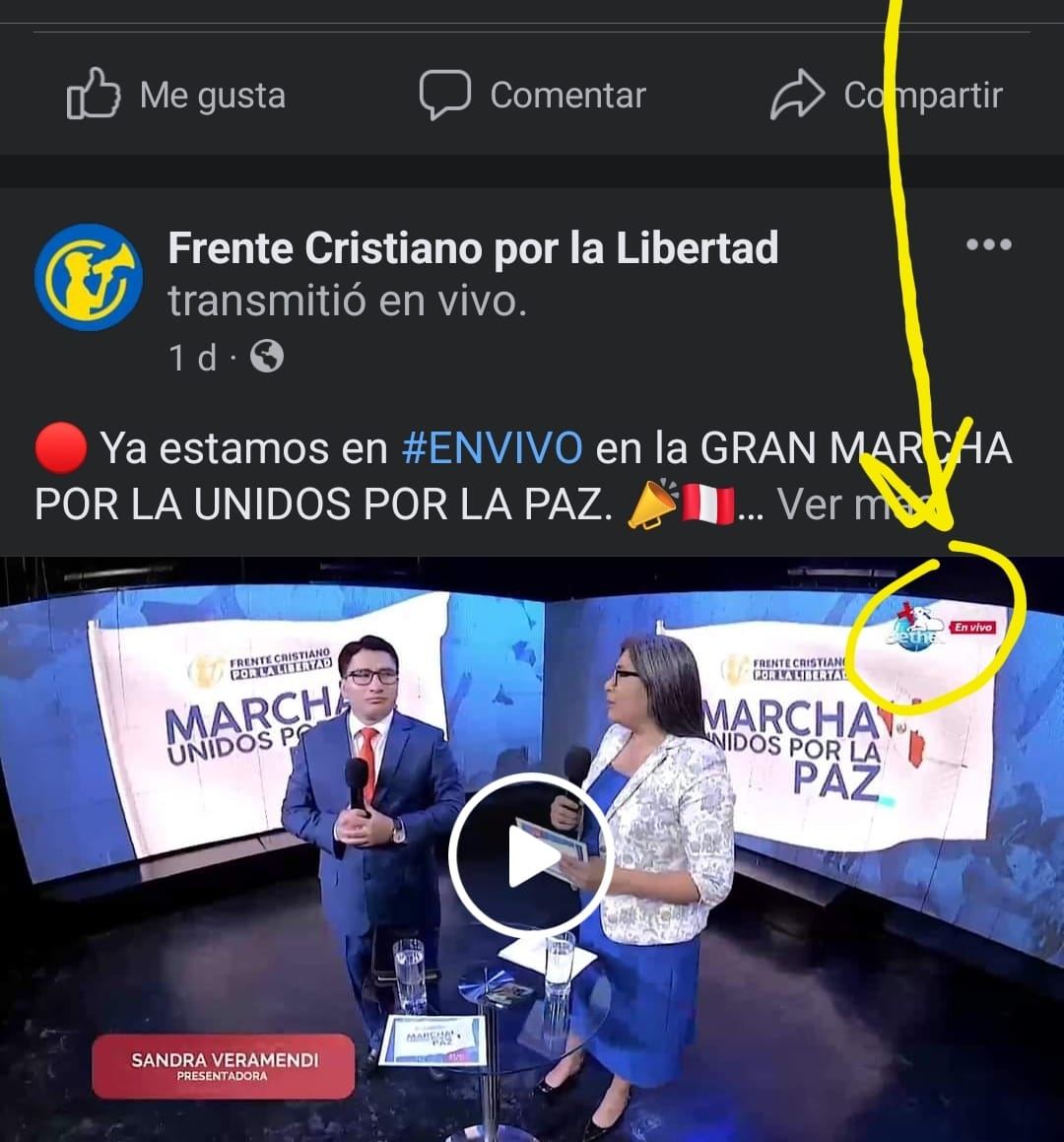The width and height of the screenshot is (1064, 1142).
Task: Share the post via Compartir
Action: pyautogui.click(x=887, y=96)
